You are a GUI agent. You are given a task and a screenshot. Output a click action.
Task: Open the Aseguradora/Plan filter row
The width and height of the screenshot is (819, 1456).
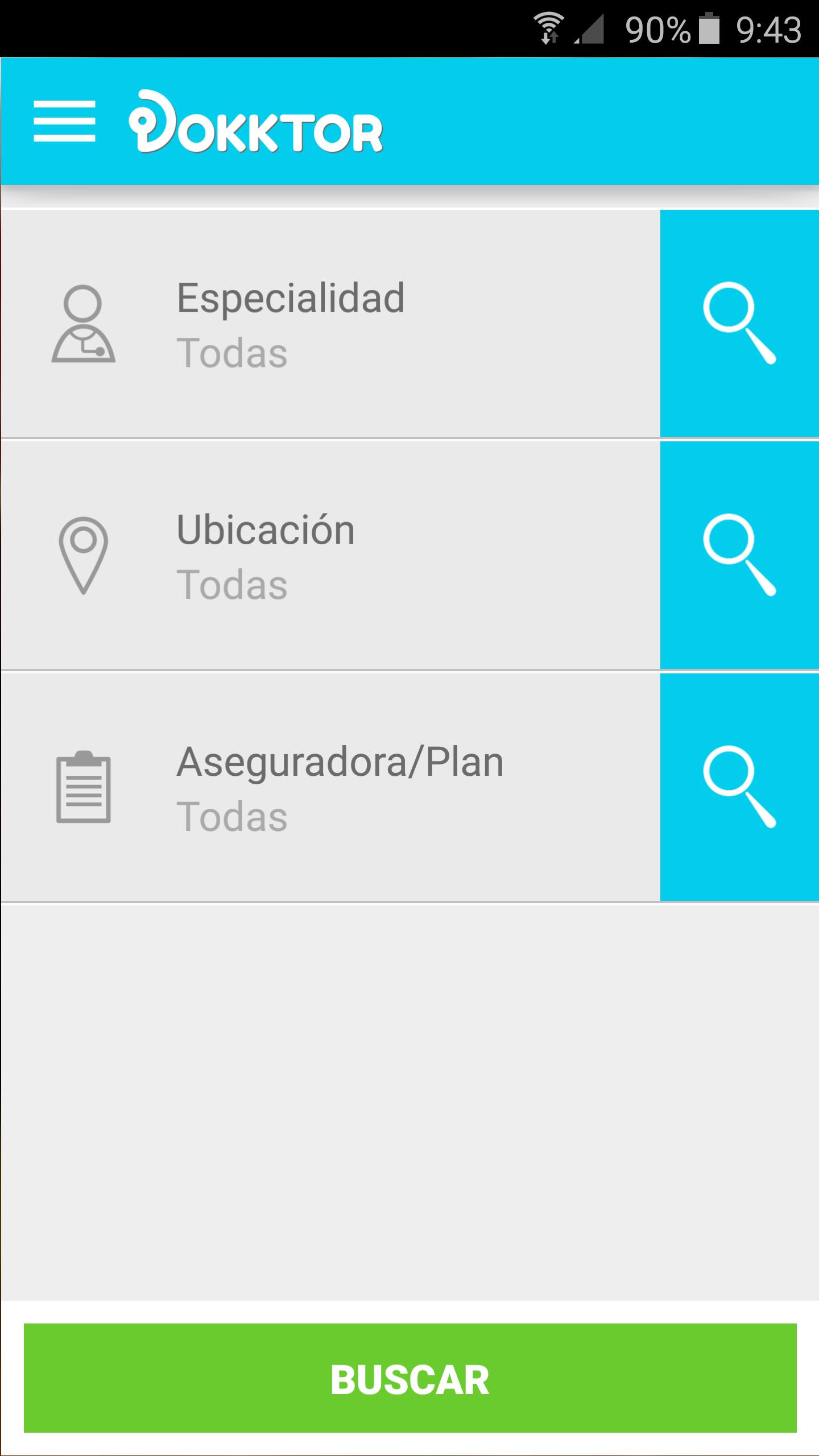coord(330,787)
